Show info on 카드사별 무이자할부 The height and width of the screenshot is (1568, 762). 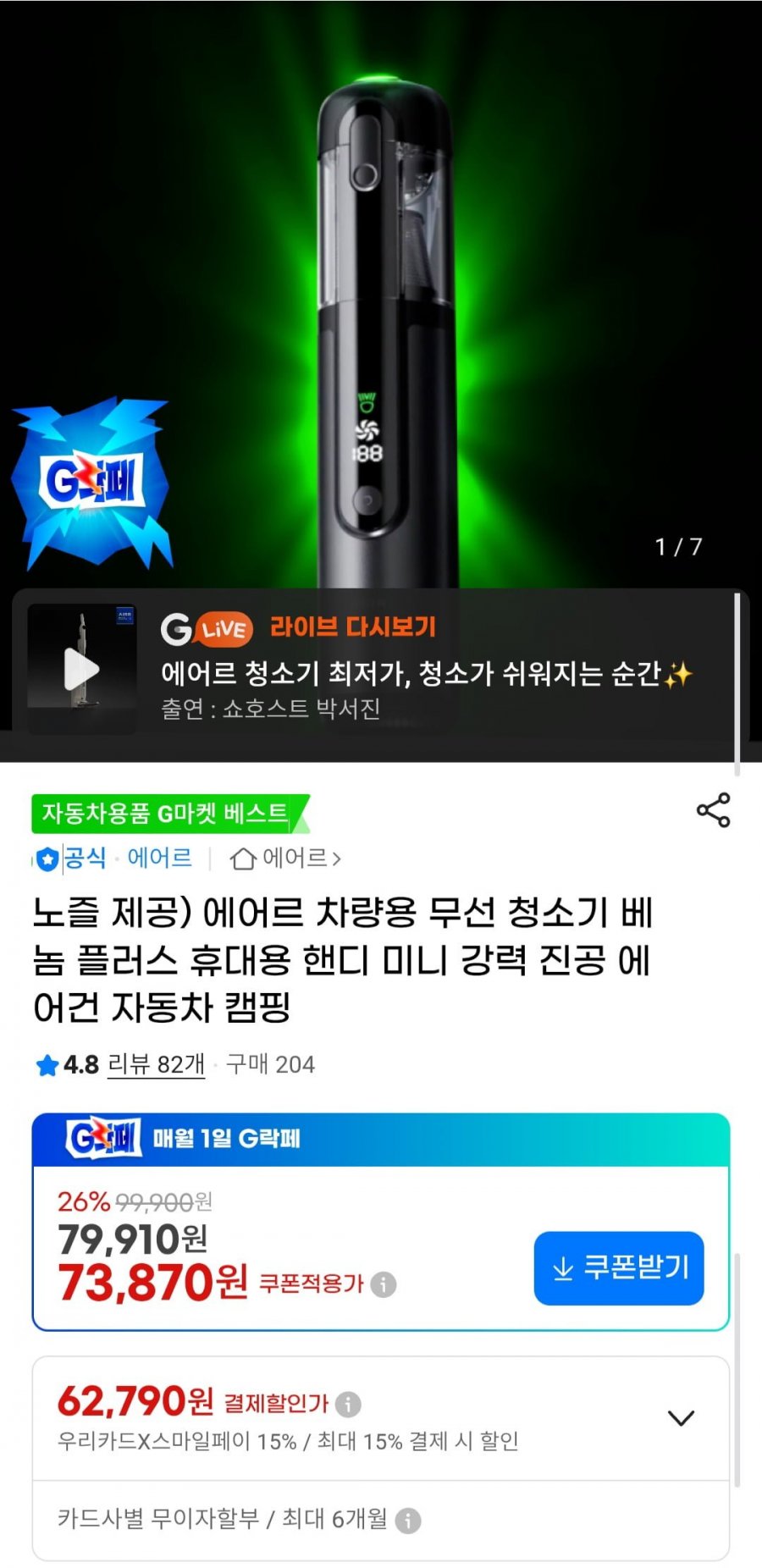408,1521
